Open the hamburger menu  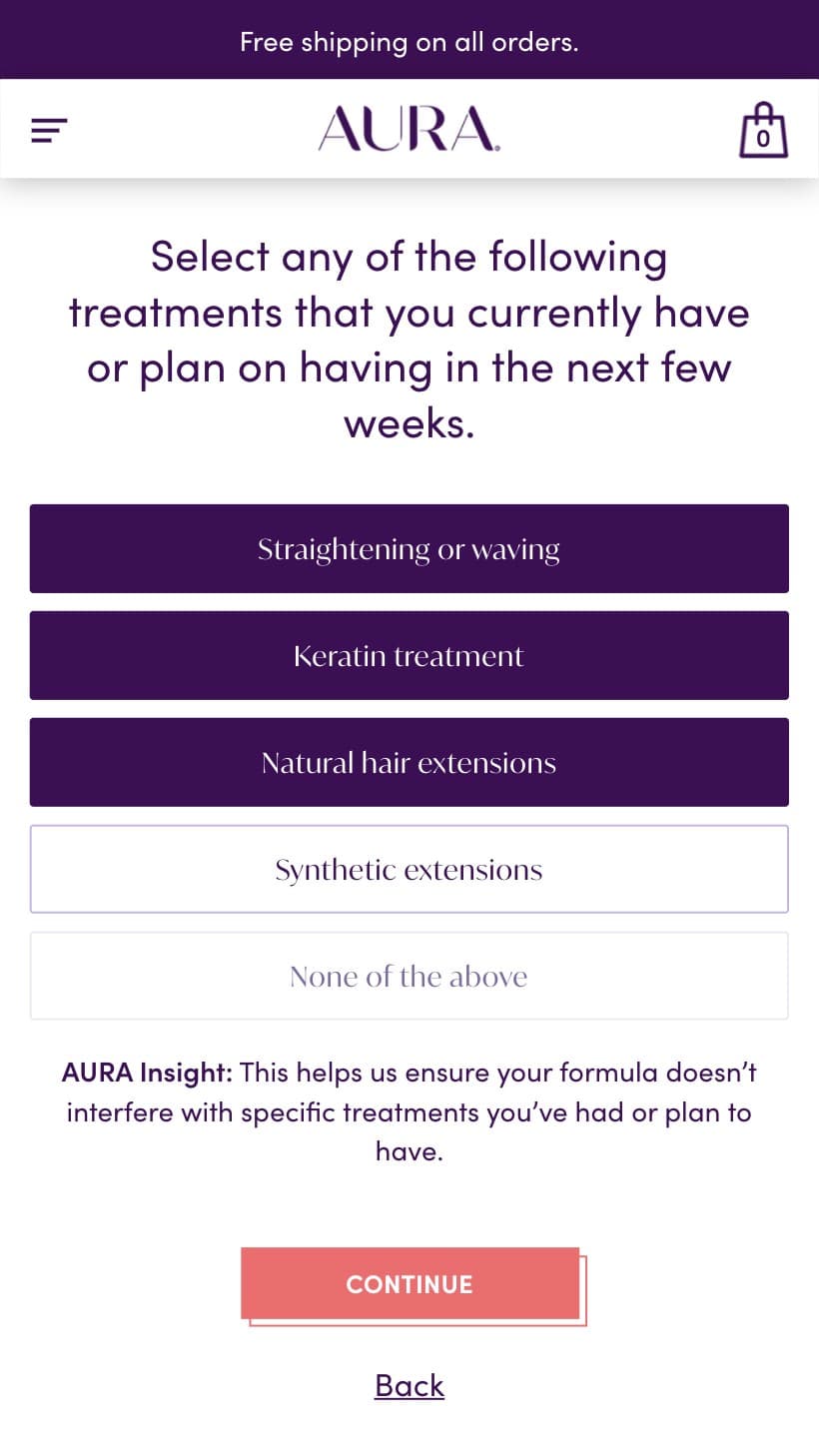(x=49, y=130)
